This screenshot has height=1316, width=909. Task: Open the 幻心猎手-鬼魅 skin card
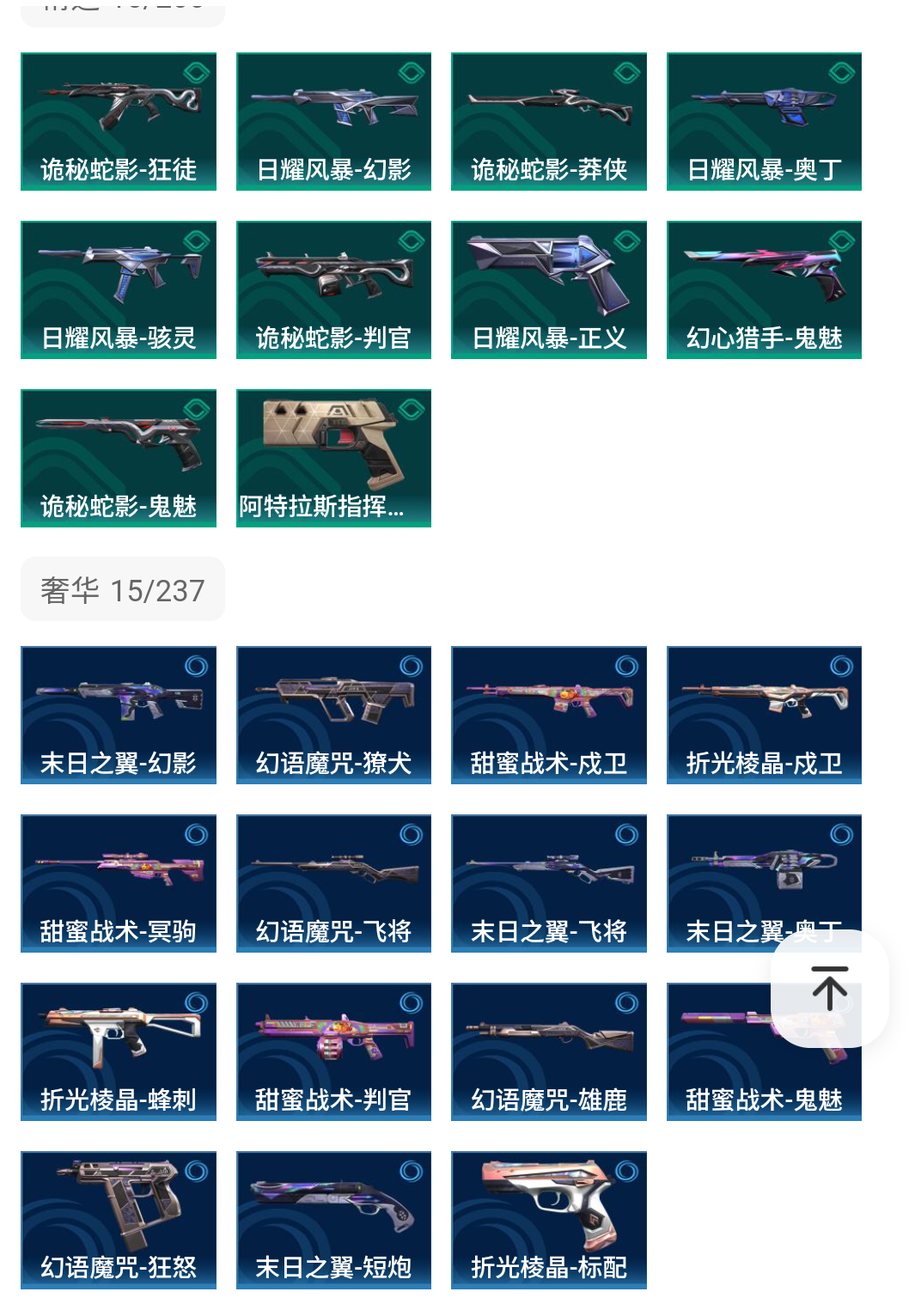(764, 289)
